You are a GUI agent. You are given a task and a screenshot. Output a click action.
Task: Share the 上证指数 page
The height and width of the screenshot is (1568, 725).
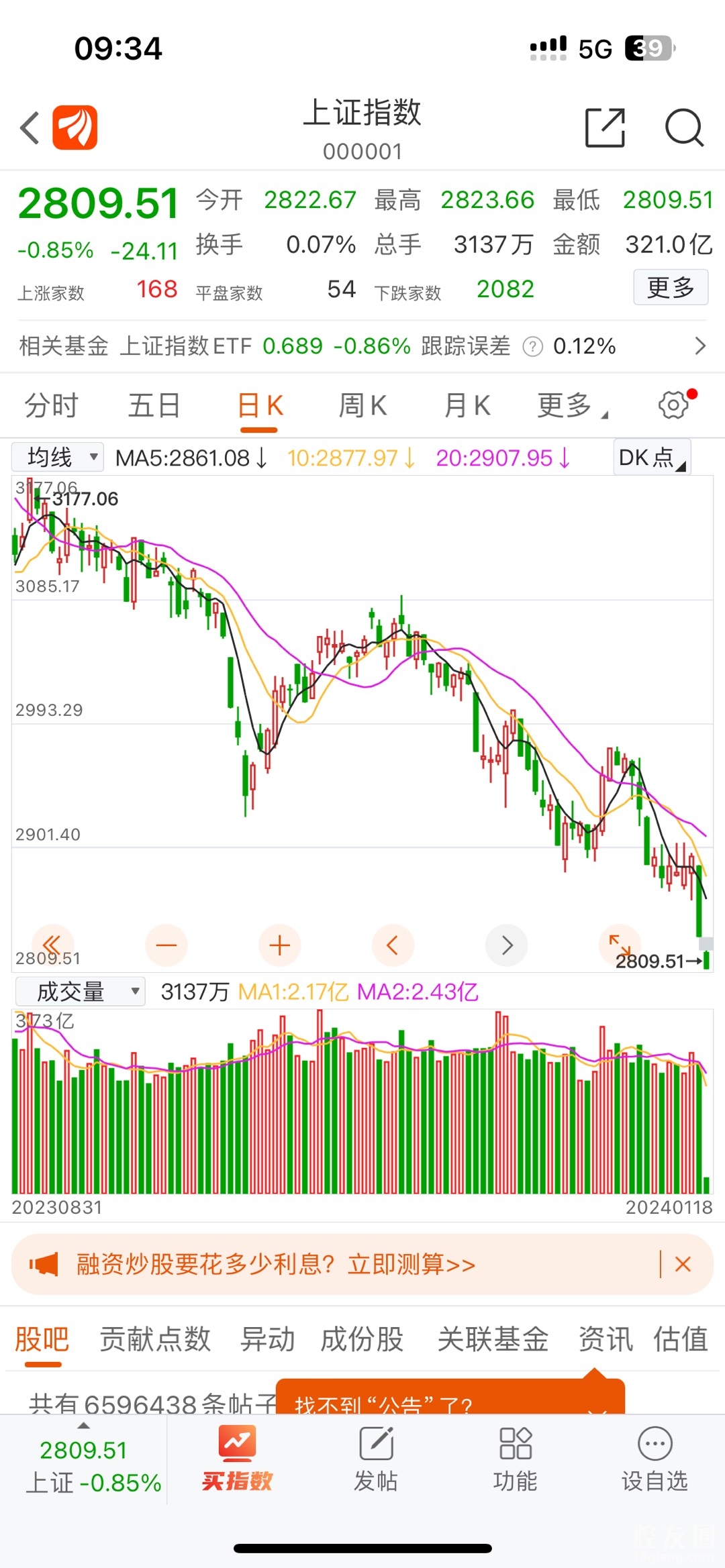tap(605, 127)
